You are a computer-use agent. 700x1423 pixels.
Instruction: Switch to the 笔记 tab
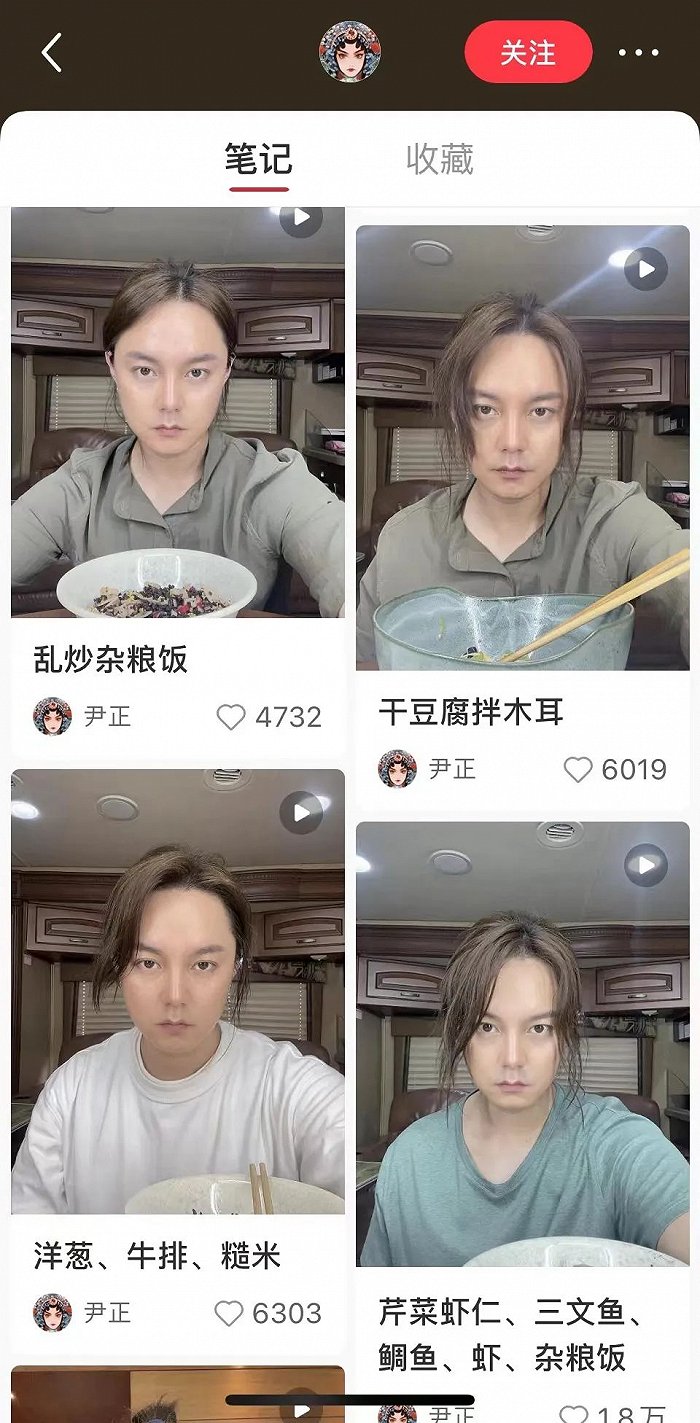click(x=258, y=160)
